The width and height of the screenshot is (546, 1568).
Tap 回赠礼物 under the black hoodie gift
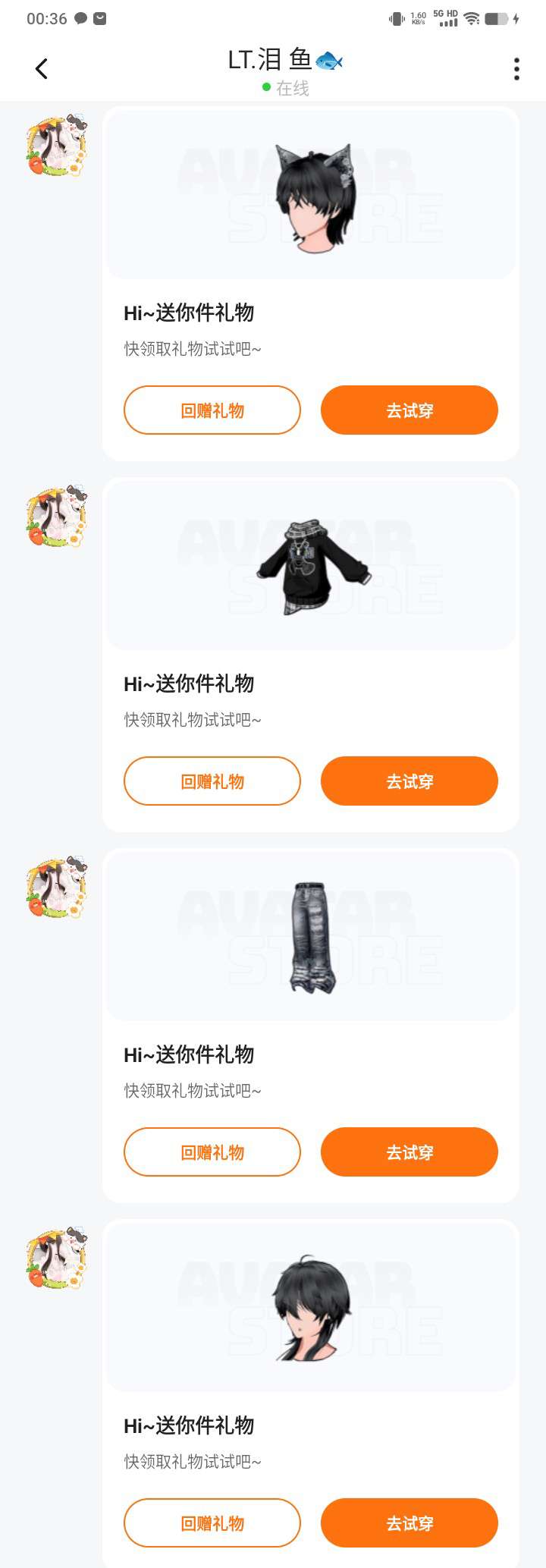point(212,781)
